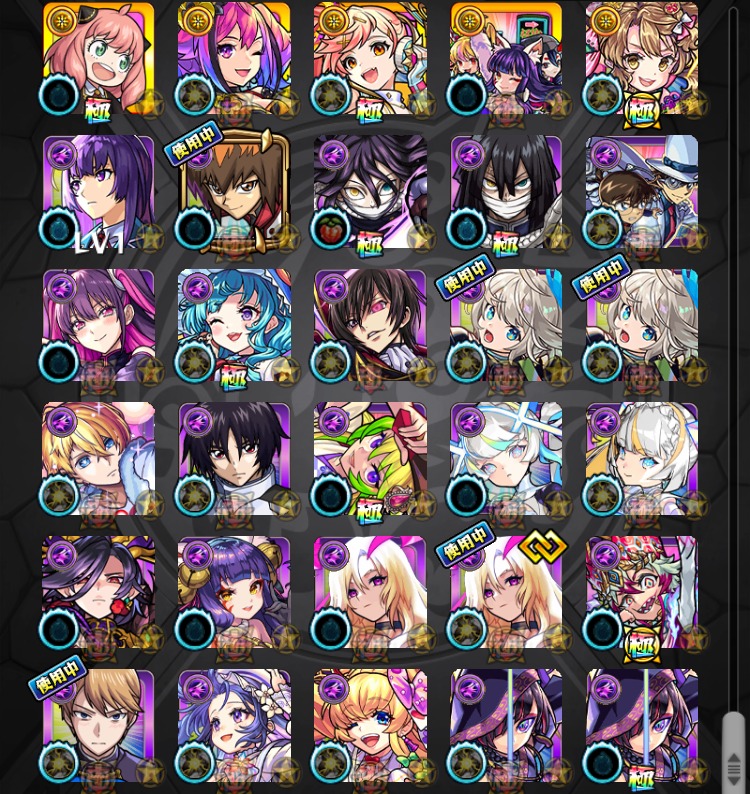Viewport: 750px width, 794px height.
Task: Select the brown-haired girl with ribbons
Action: point(642,58)
